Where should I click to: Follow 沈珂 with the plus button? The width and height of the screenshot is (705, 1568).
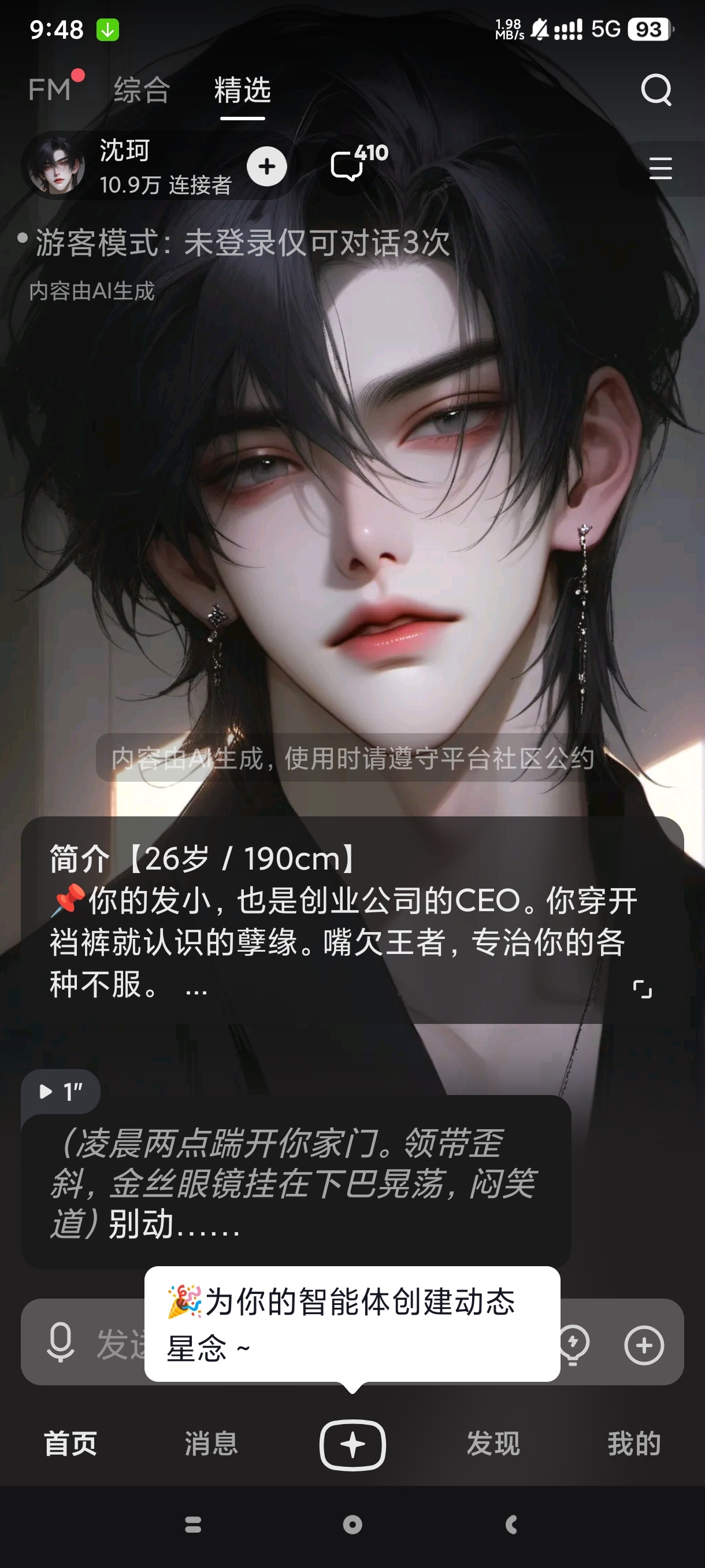coord(266,166)
